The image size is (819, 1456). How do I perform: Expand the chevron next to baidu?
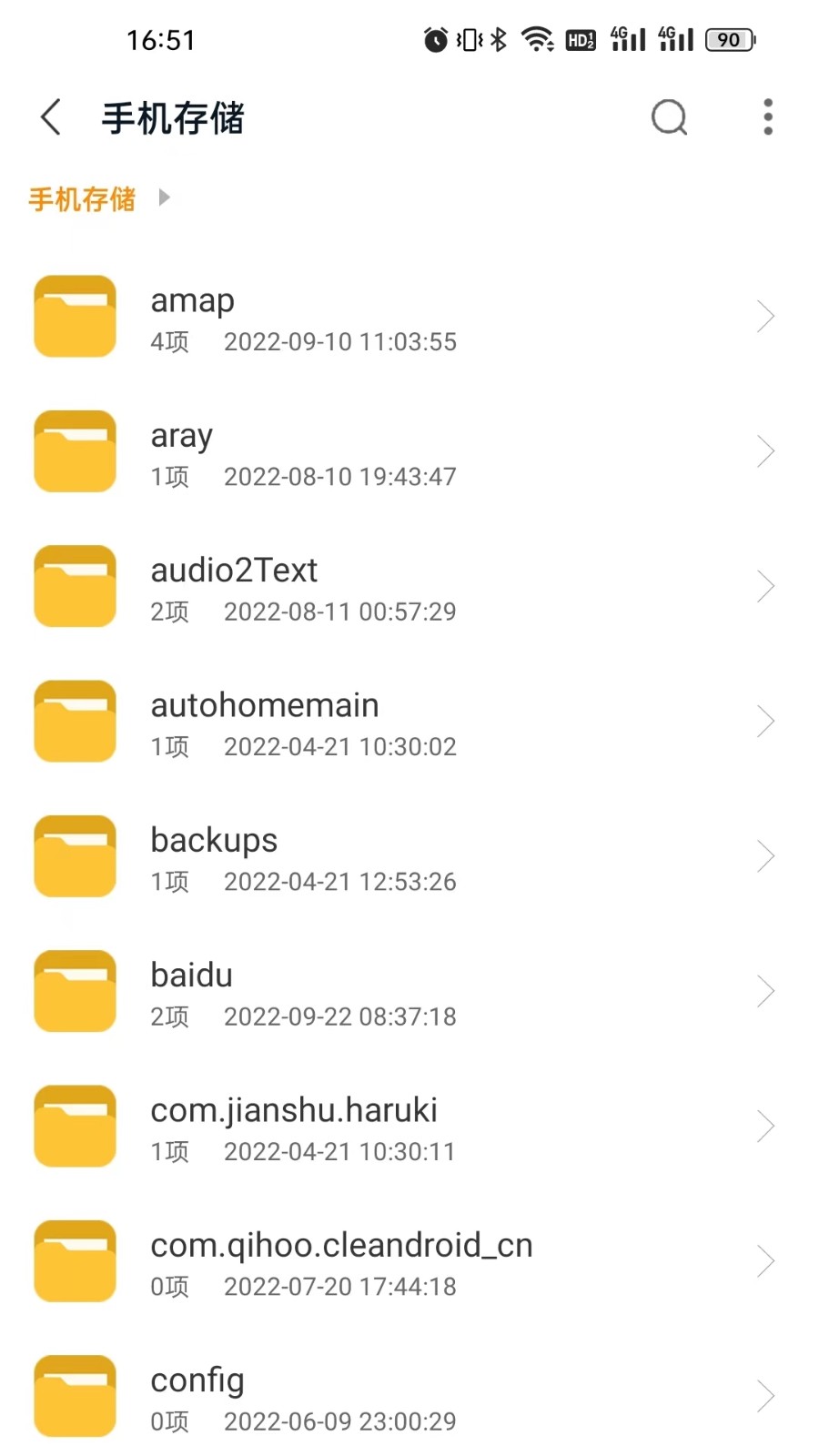[x=766, y=991]
